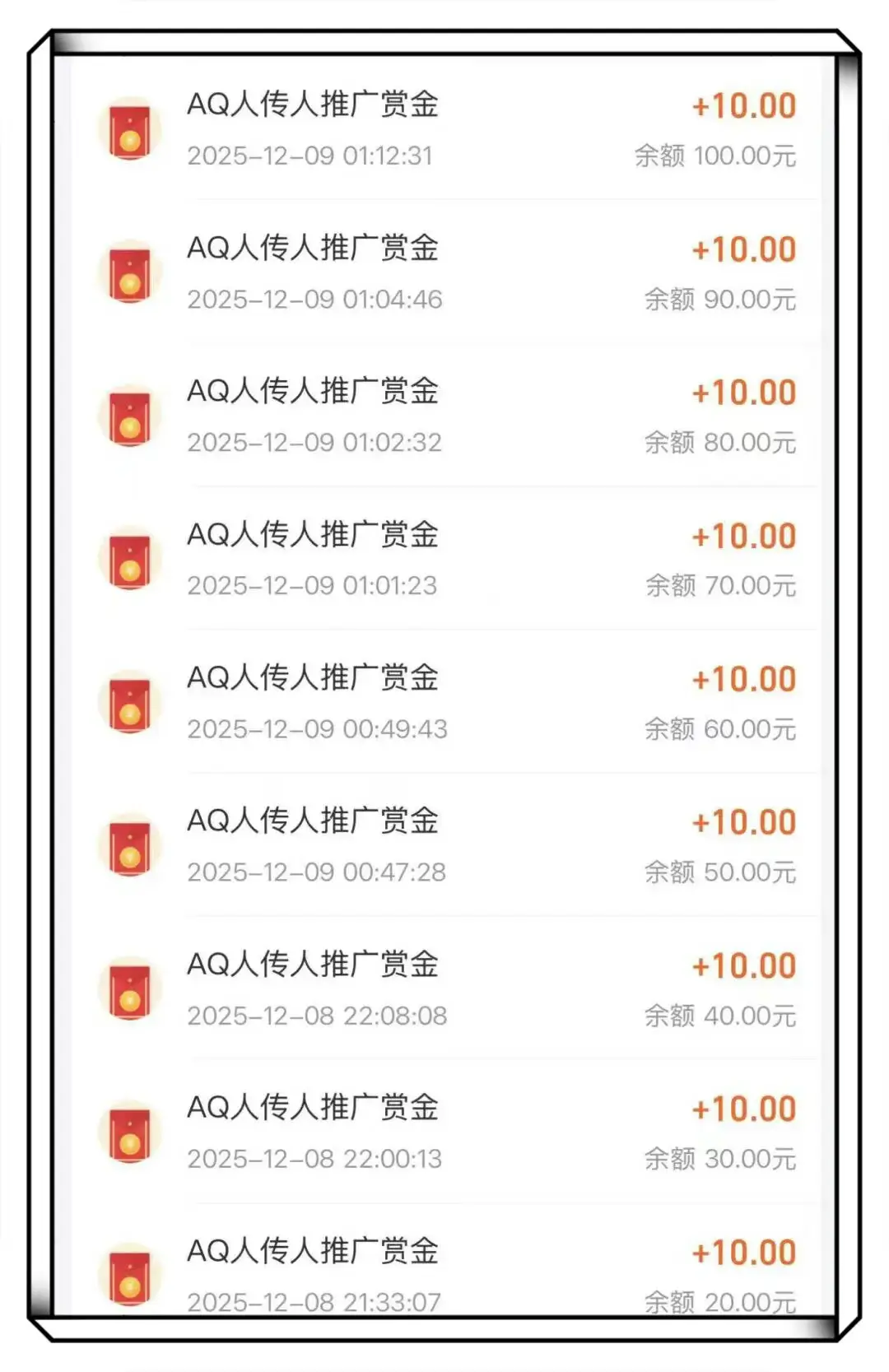This screenshot has height=1372, width=889.
Task: Click the red envelope icon of the 01:12:31 transaction
Action: (x=128, y=130)
